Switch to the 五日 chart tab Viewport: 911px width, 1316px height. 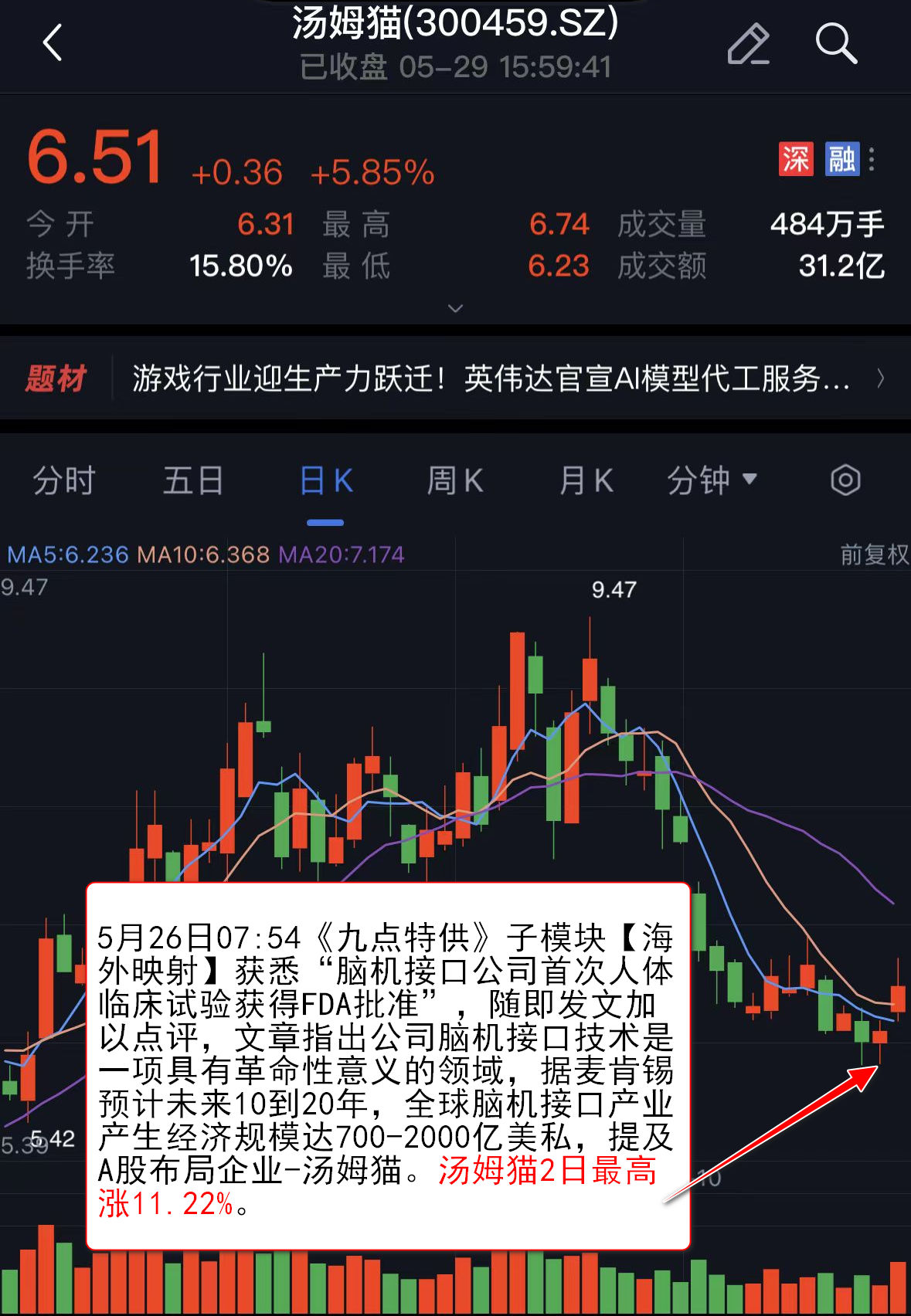pos(193,480)
